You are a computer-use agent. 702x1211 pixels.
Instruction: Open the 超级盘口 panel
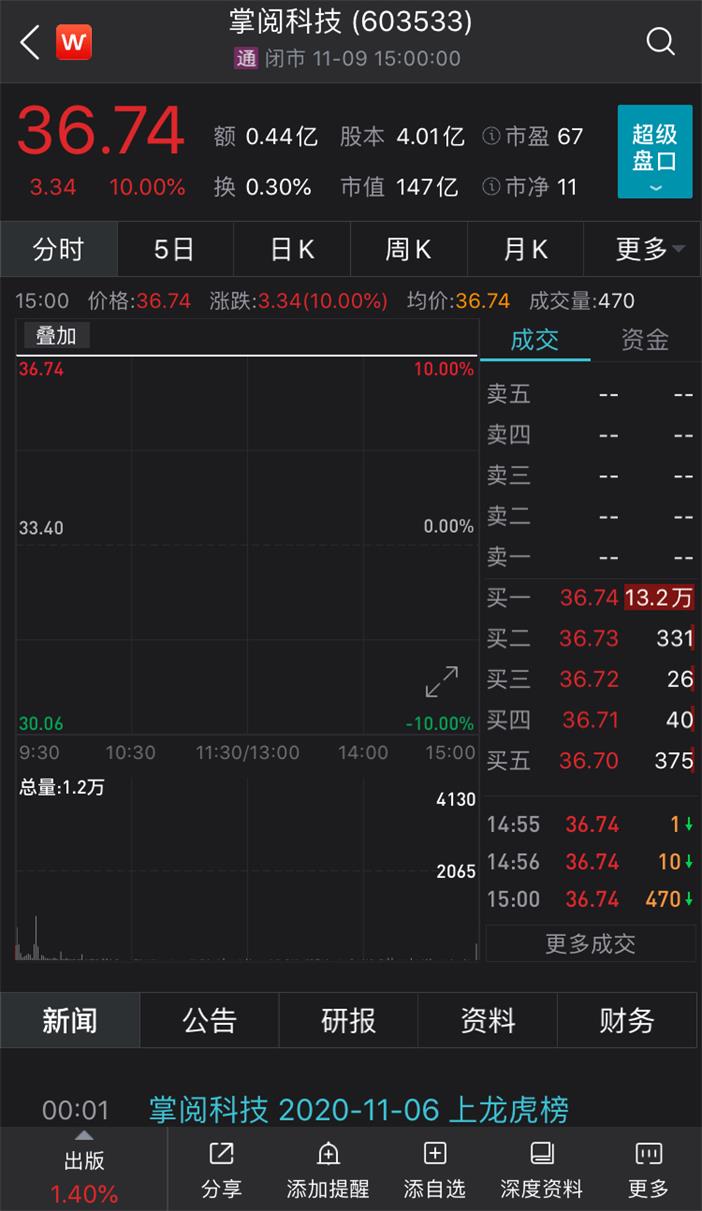tap(654, 152)
